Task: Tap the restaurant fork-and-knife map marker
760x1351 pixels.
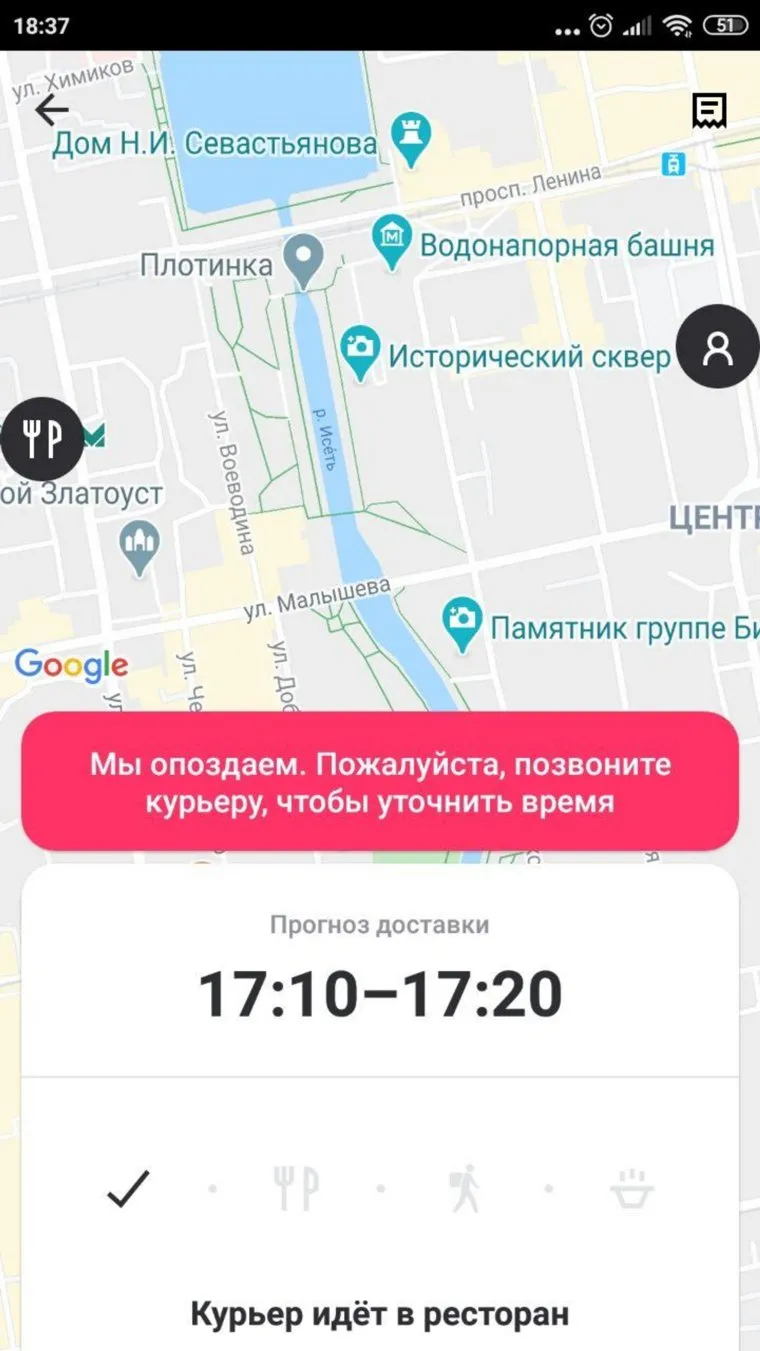Action: [41, 439]
